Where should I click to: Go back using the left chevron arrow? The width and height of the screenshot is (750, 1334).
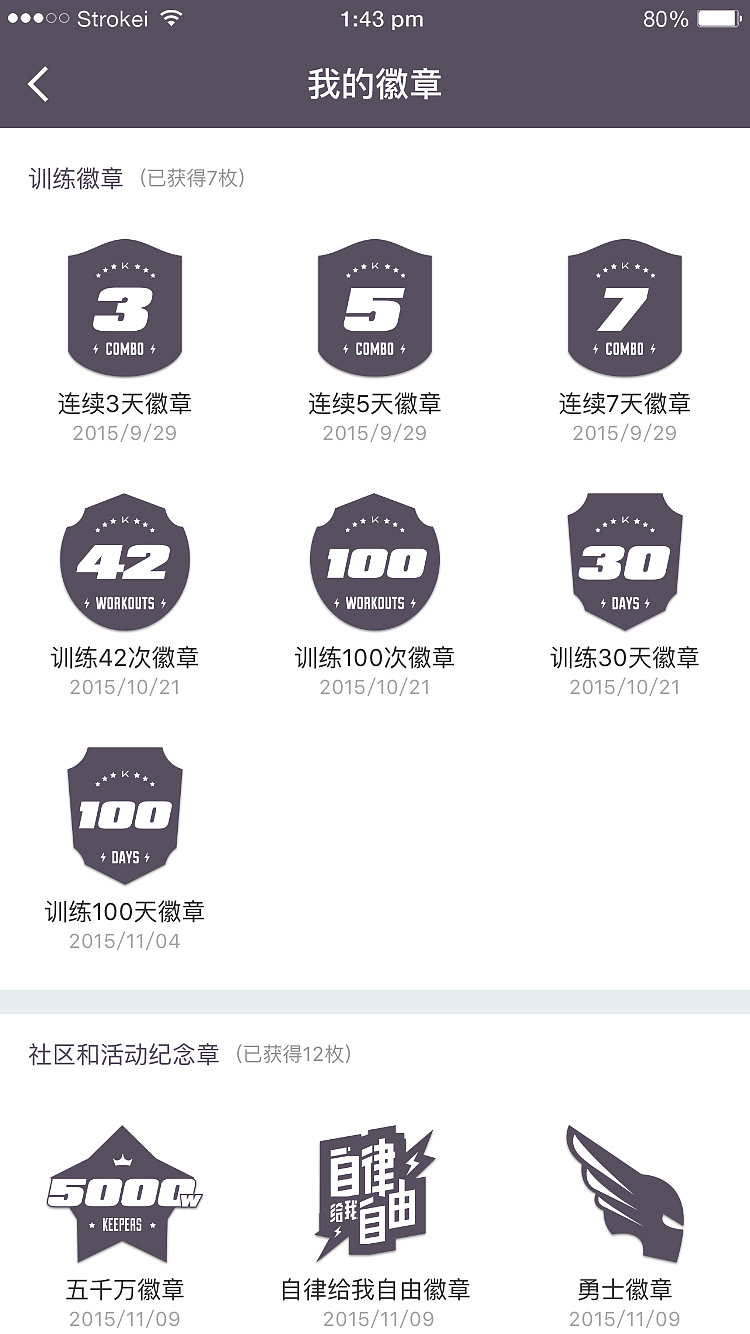pyautogui.click(x=38, y=84)
